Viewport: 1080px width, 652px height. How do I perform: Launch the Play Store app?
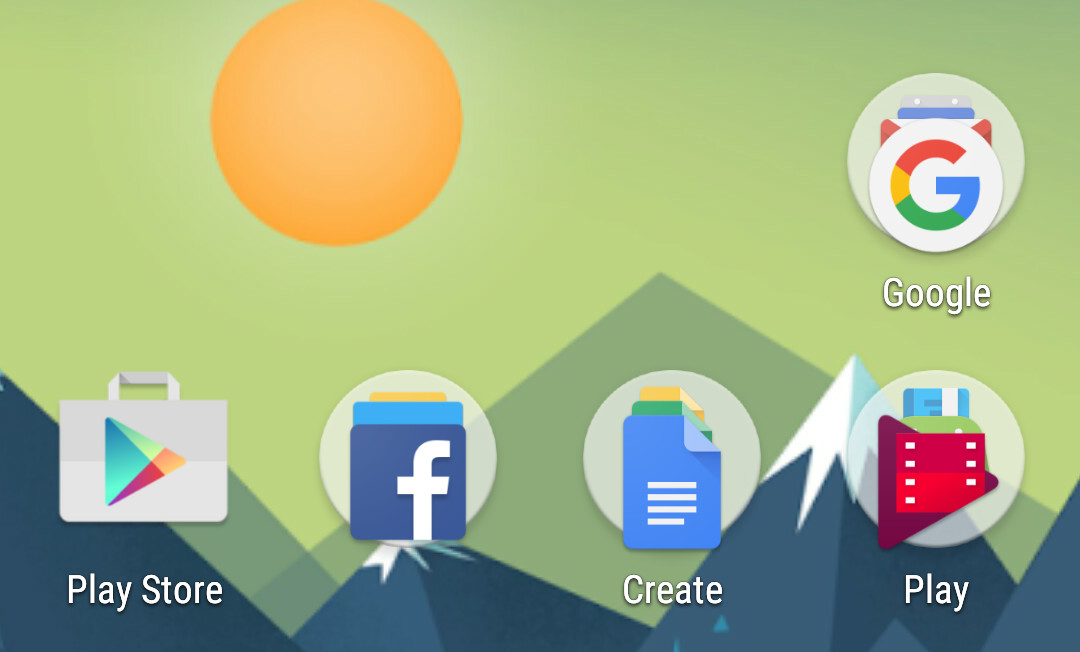[143, 450]
